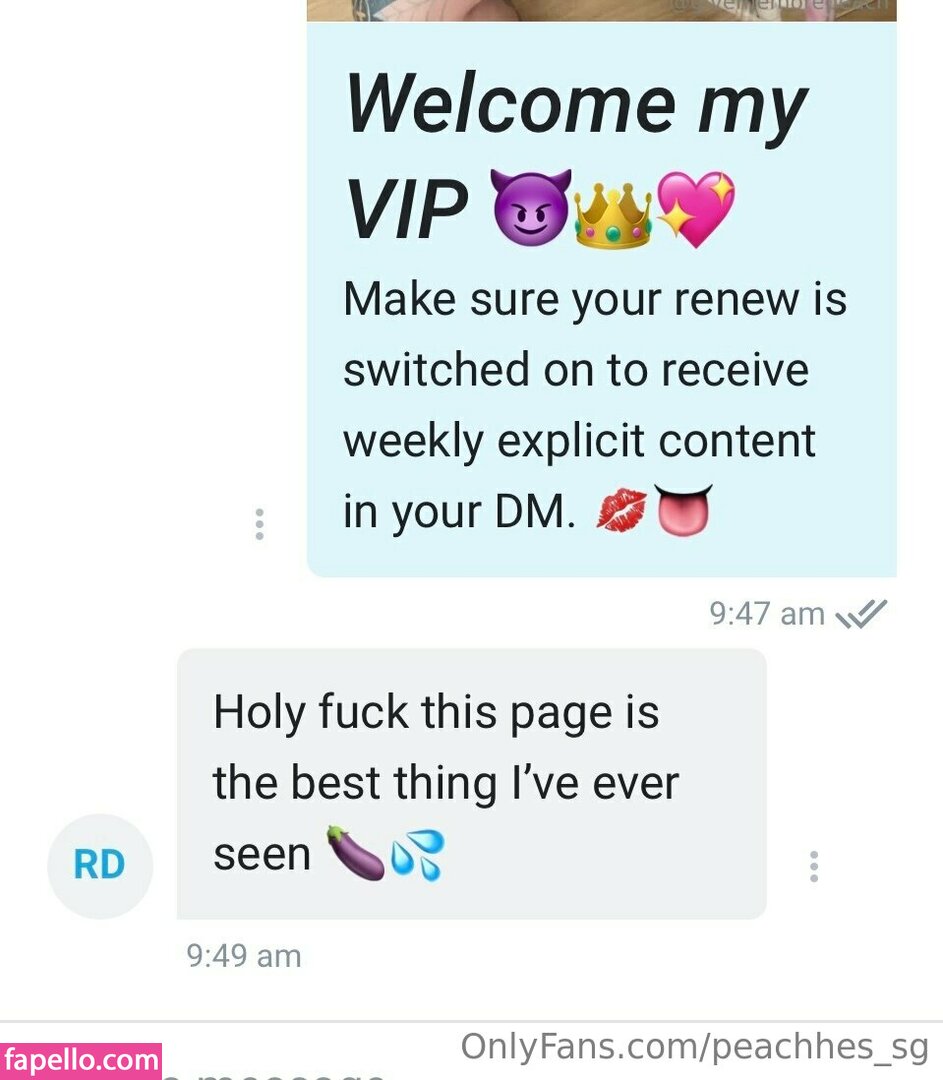Open the RD sender avatar
This screenshot has height=1080, width=943.
pos(100,866)
